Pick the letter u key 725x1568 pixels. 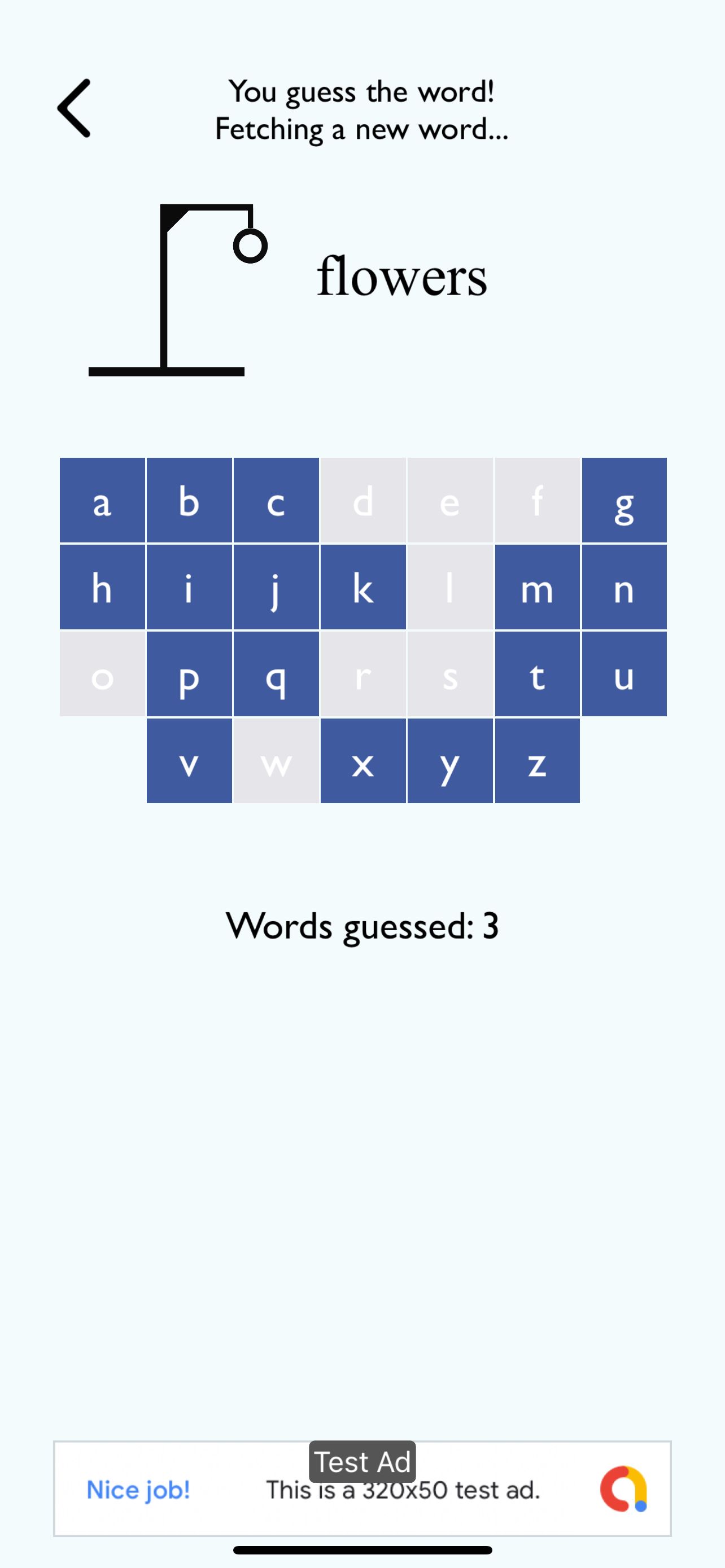624,674
